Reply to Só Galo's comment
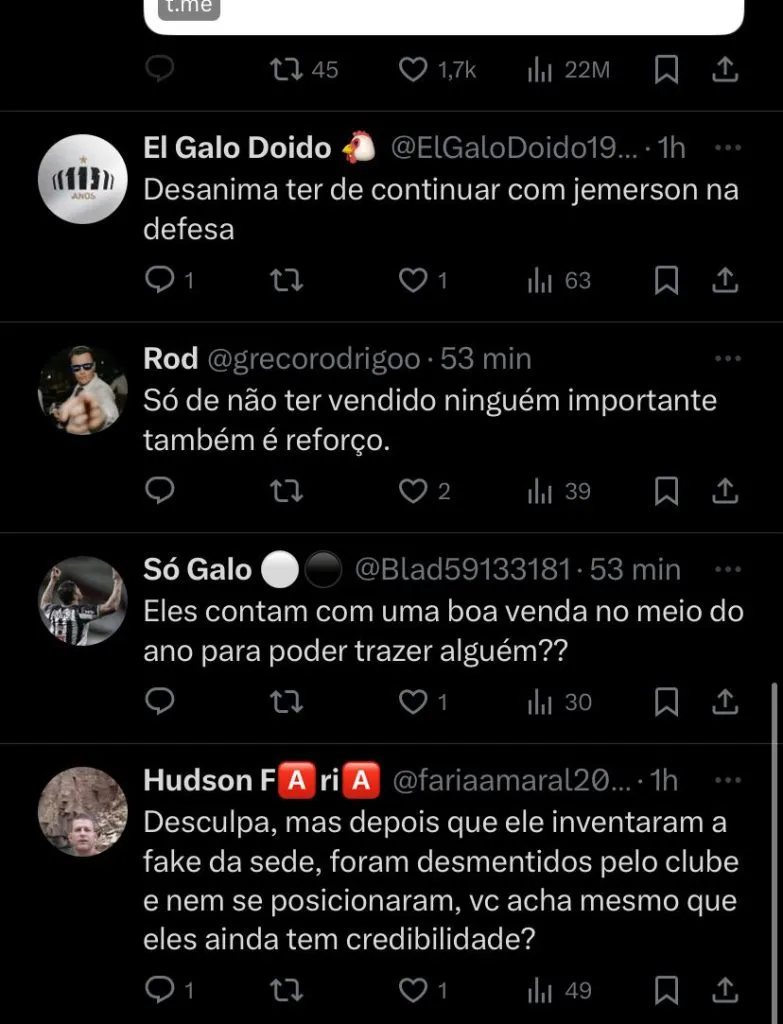Image resolution: width=783 pixels, height=1024 pixels. click(x=160, y=702)
